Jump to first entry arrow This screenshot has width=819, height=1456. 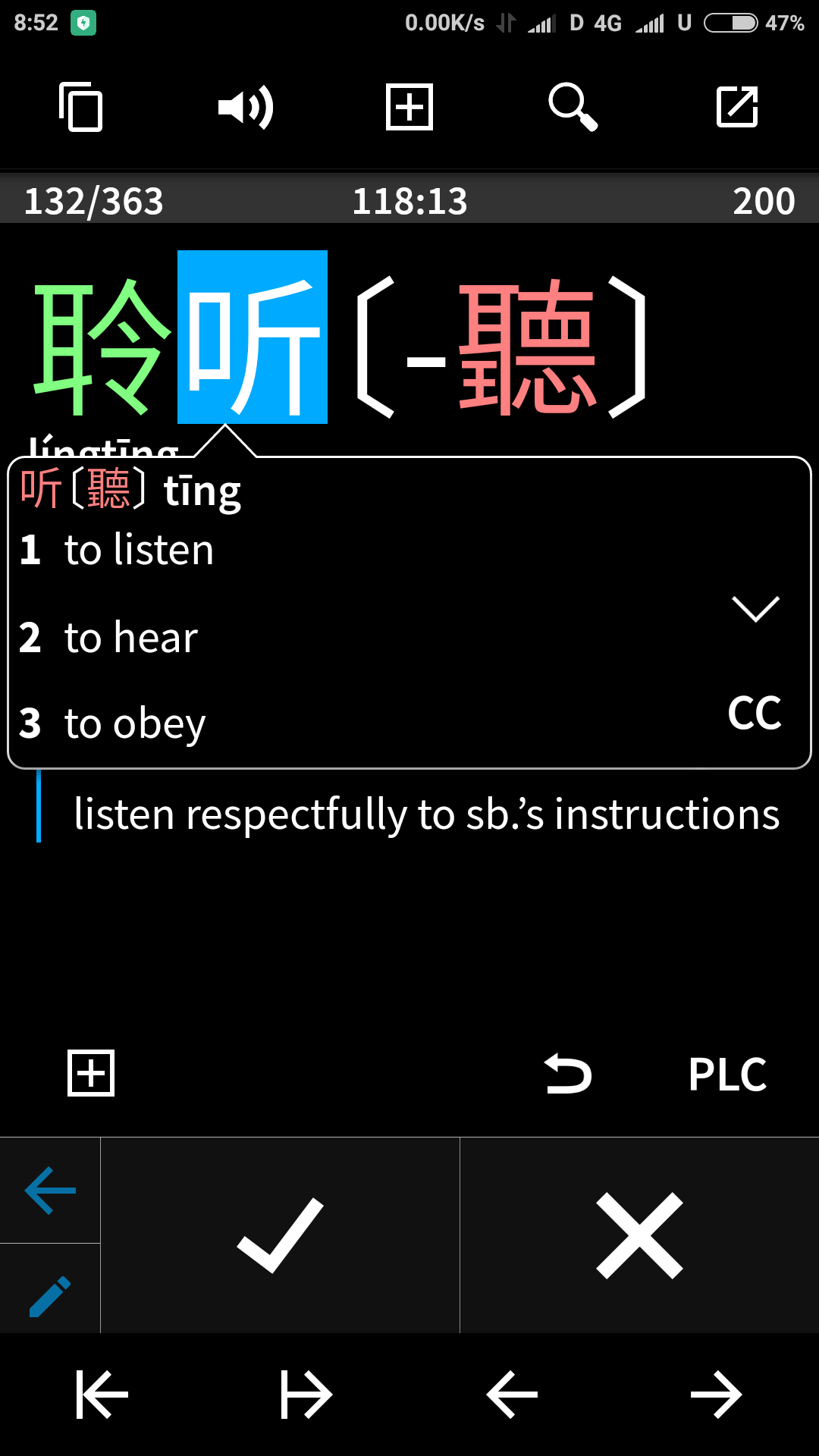click(102, 1394)
